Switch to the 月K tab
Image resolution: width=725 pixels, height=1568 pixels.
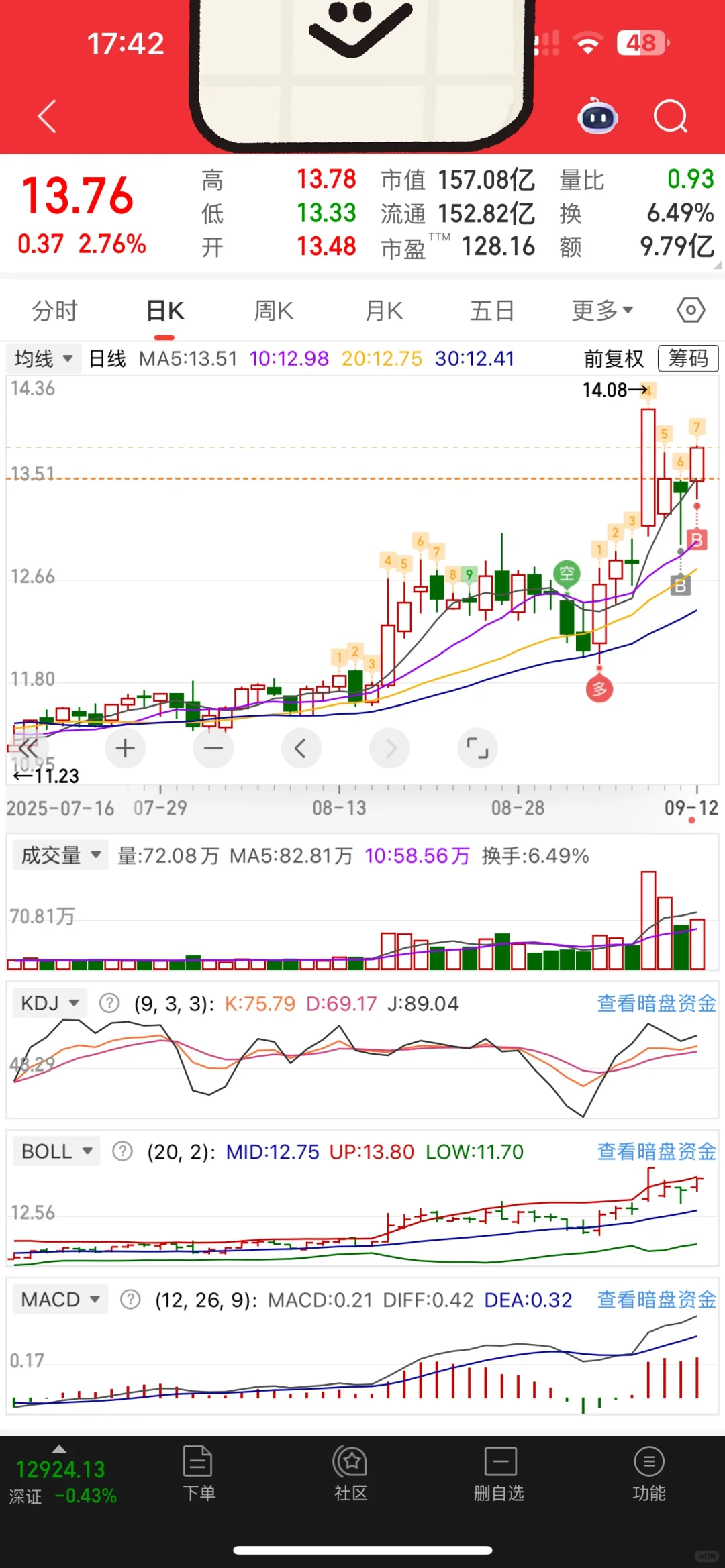point(383,311)
